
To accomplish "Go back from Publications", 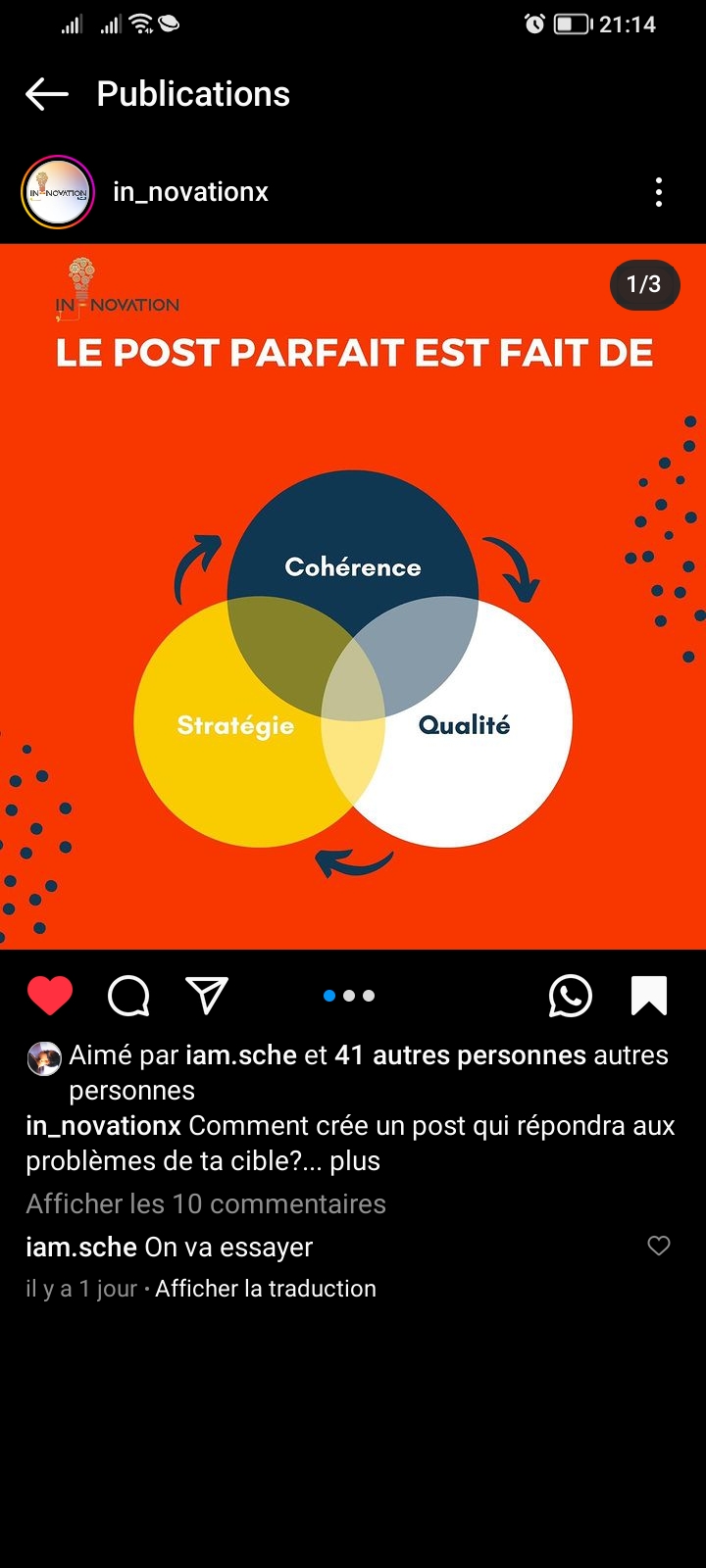I will click(46, 94).
